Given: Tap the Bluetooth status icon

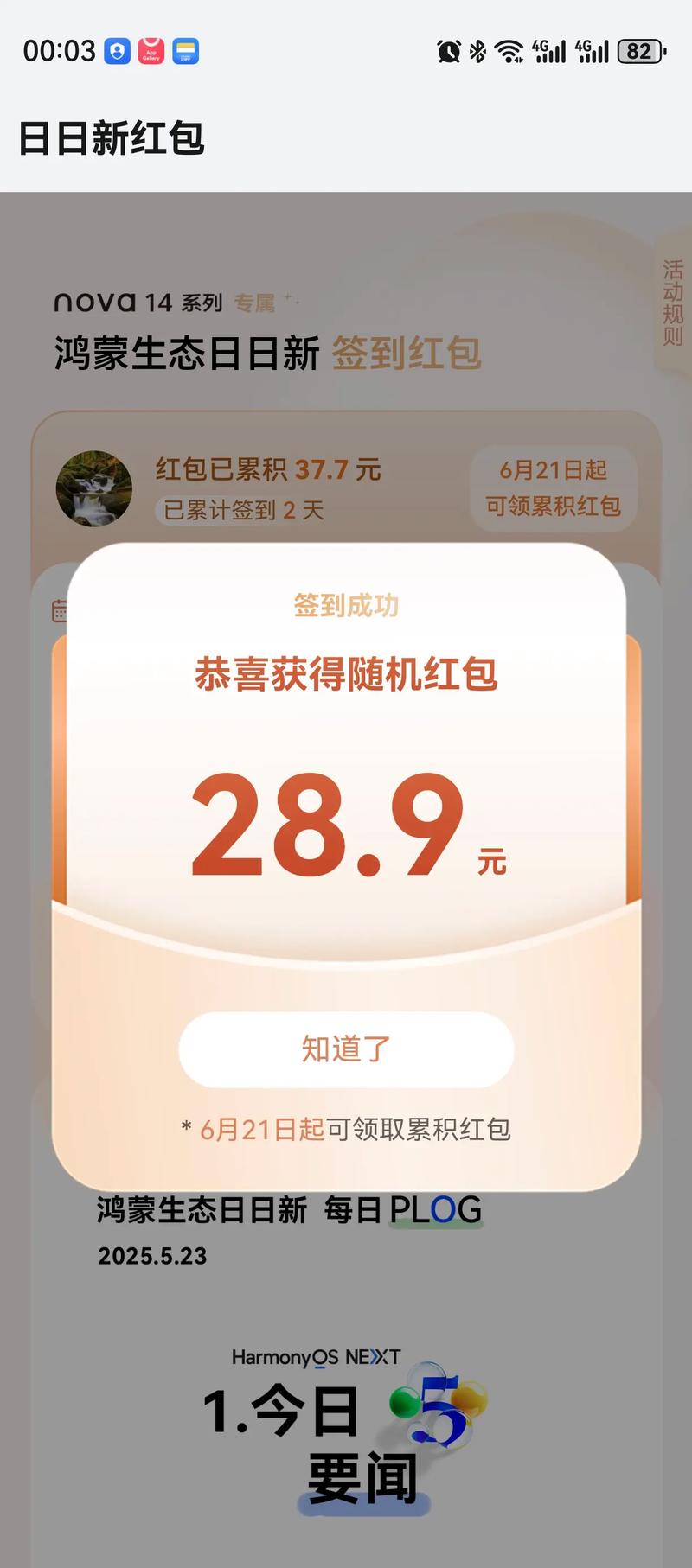Looking at the screenshot, I should [x=478, y=51].
